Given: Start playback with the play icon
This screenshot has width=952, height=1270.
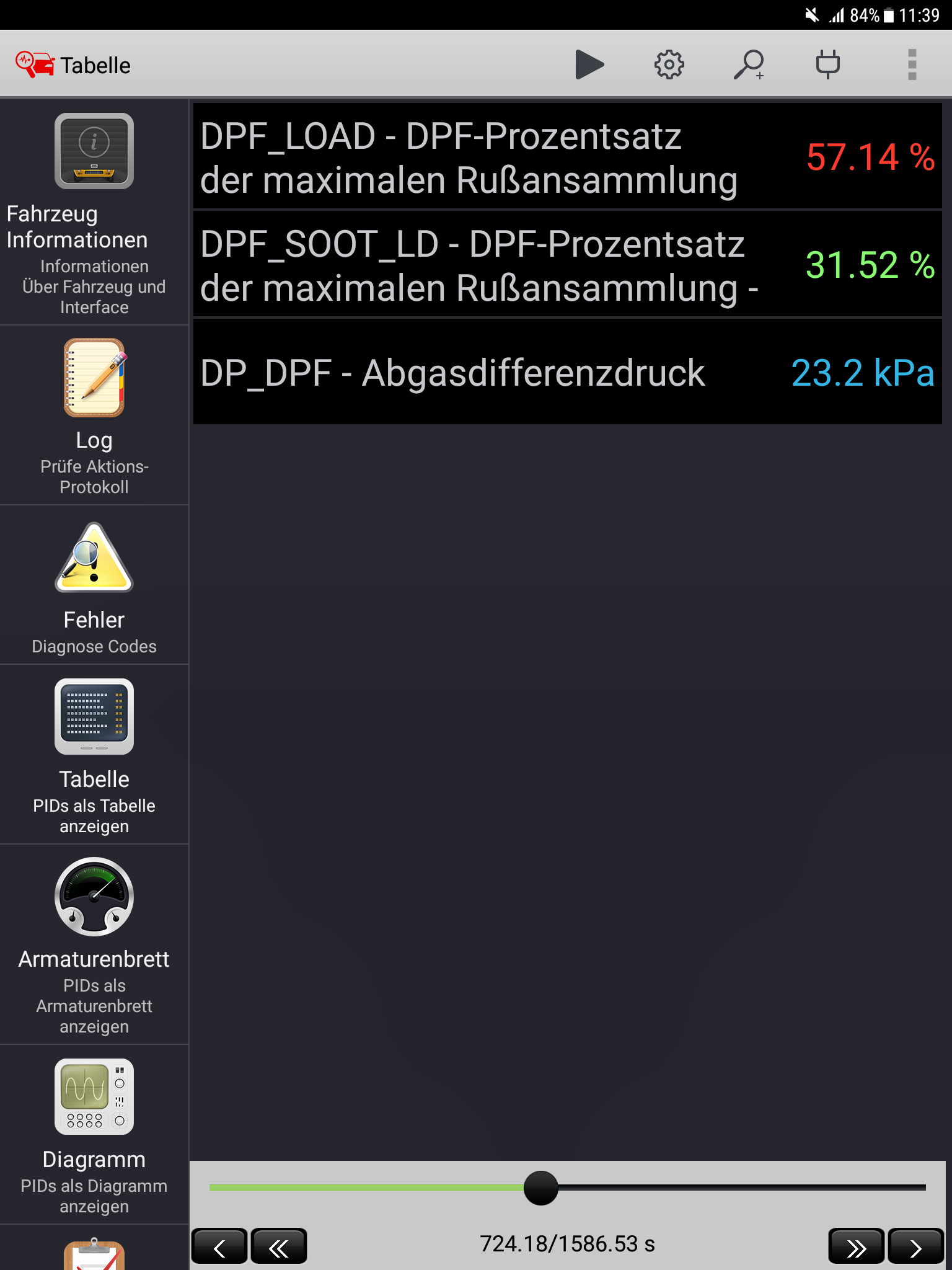Looking at the screenshot, I should [589, 64].
